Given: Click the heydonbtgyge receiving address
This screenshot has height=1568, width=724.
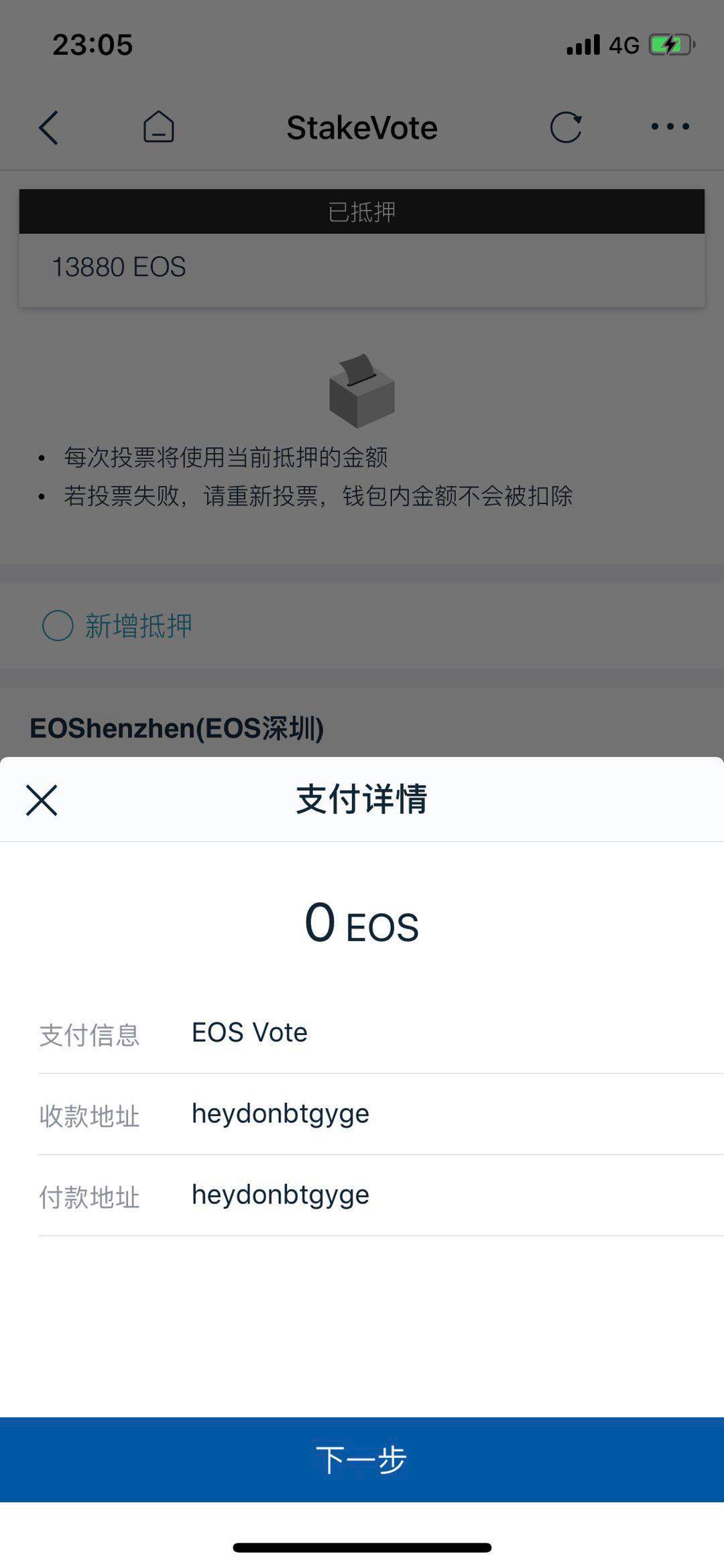Looking at the screenshot, I should 280,1114.
